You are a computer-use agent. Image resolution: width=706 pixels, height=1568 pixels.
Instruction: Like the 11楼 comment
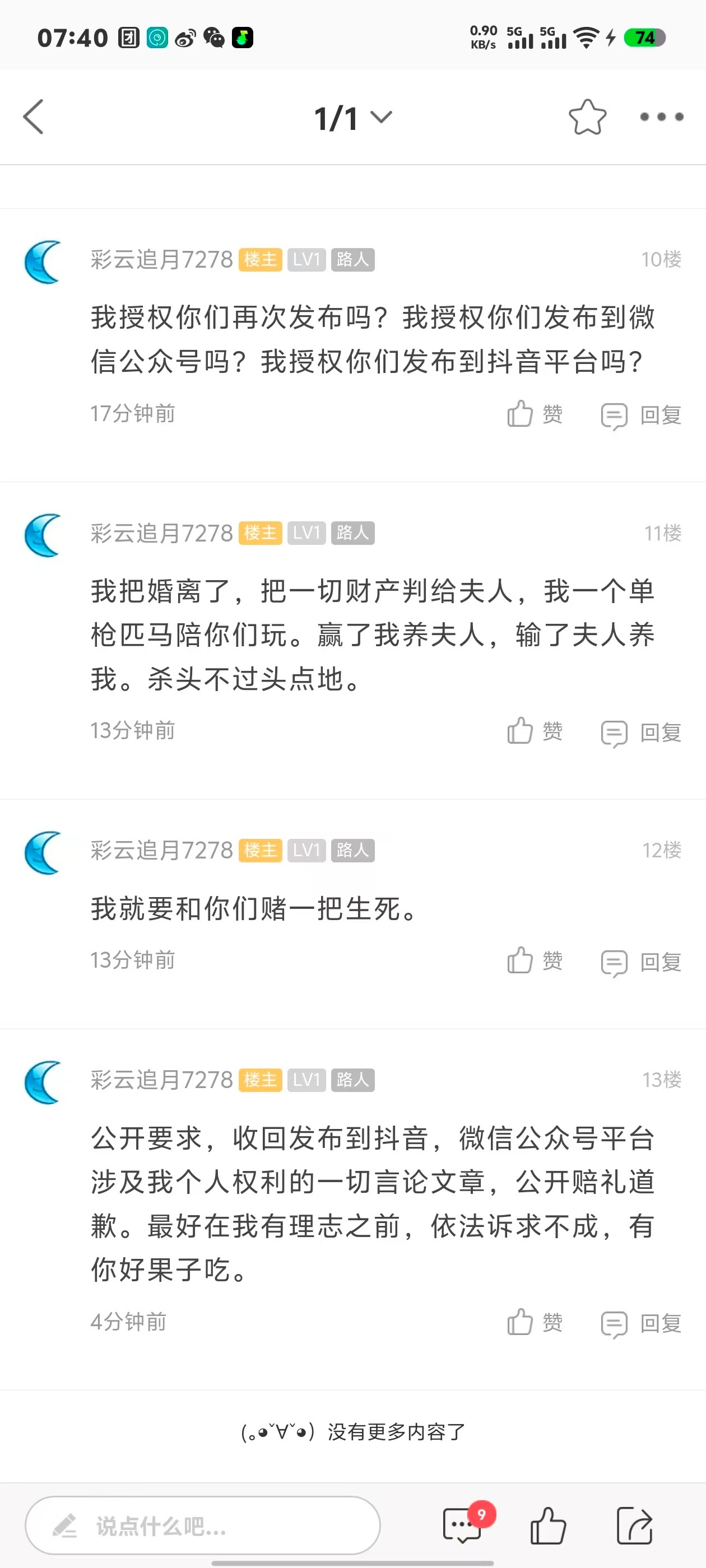pos(534,732)
